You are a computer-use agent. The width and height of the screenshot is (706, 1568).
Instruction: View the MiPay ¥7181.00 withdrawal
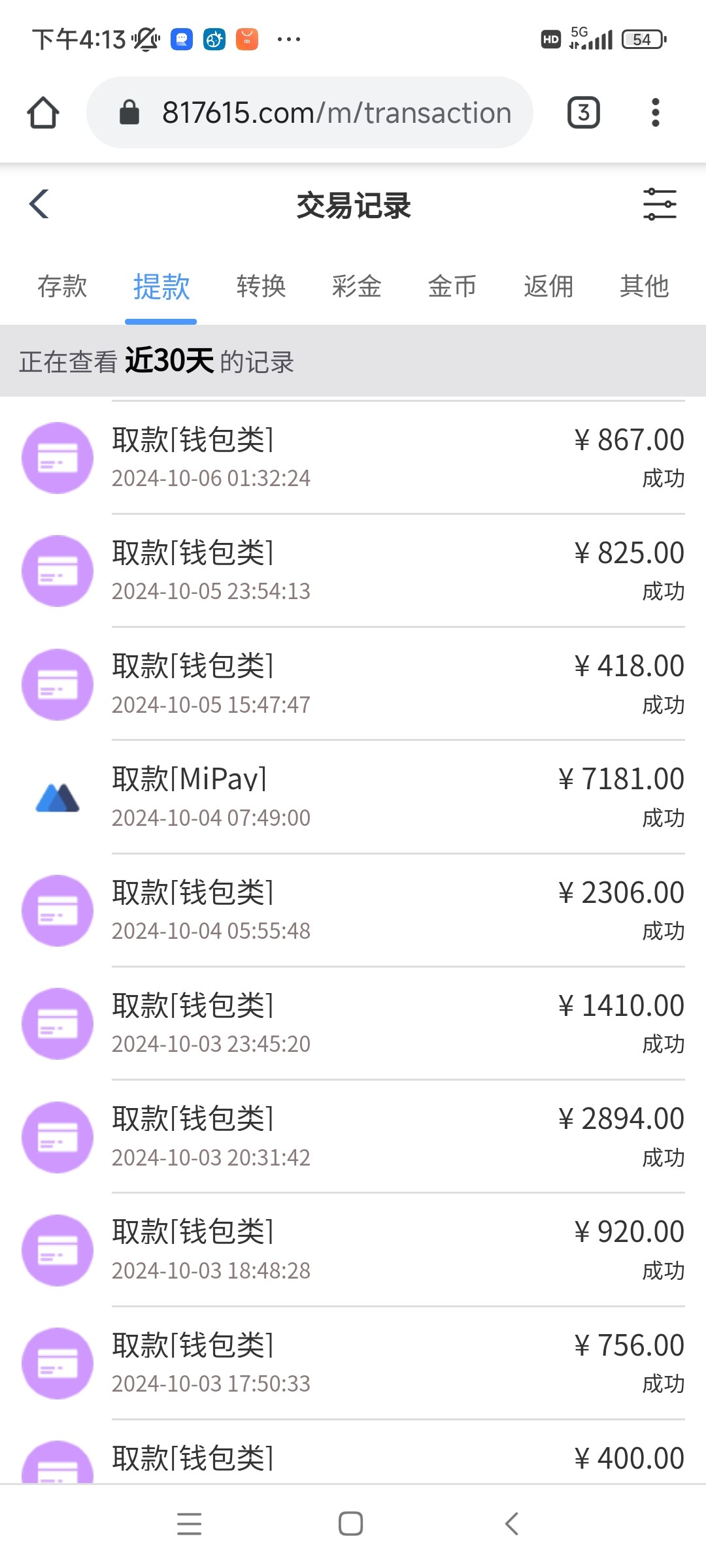(x=353, y=797)
